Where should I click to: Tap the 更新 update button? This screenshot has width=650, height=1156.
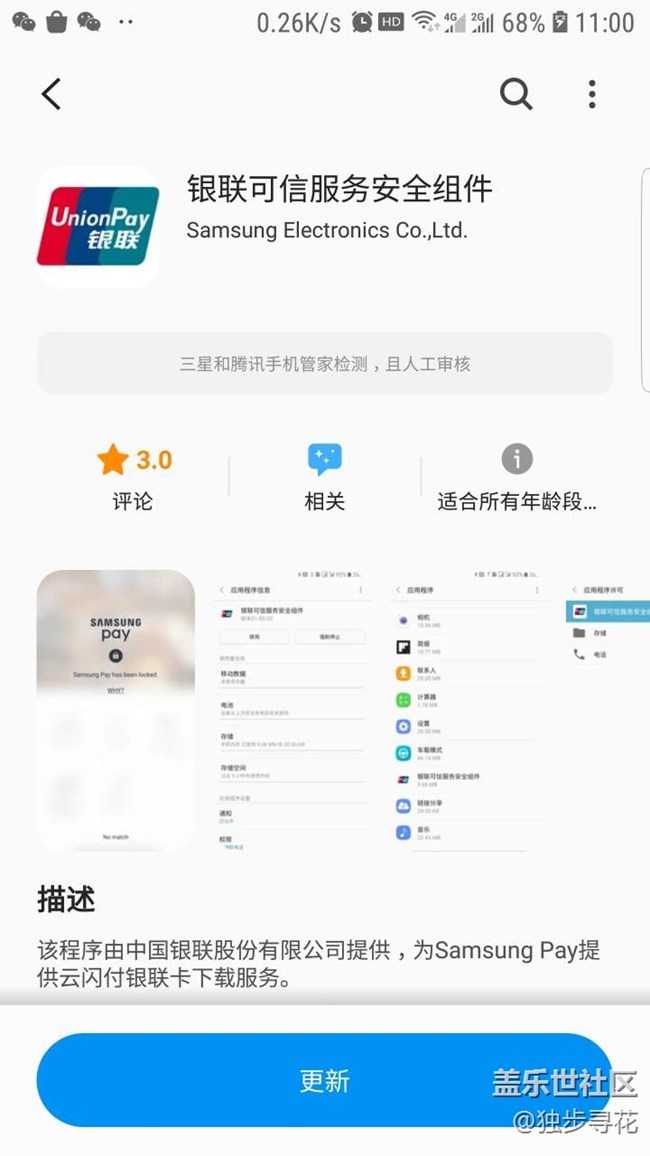coord(324,1080)
